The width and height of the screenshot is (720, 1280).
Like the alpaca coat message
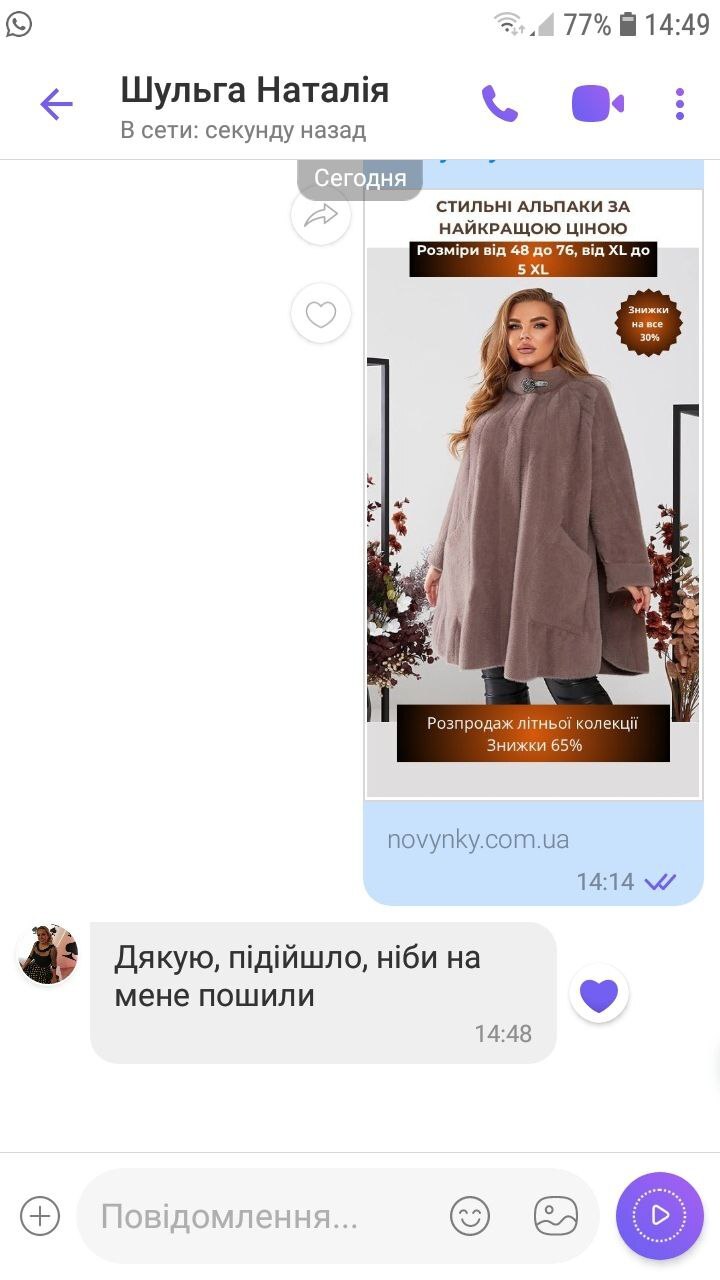[x=320, y=314]
